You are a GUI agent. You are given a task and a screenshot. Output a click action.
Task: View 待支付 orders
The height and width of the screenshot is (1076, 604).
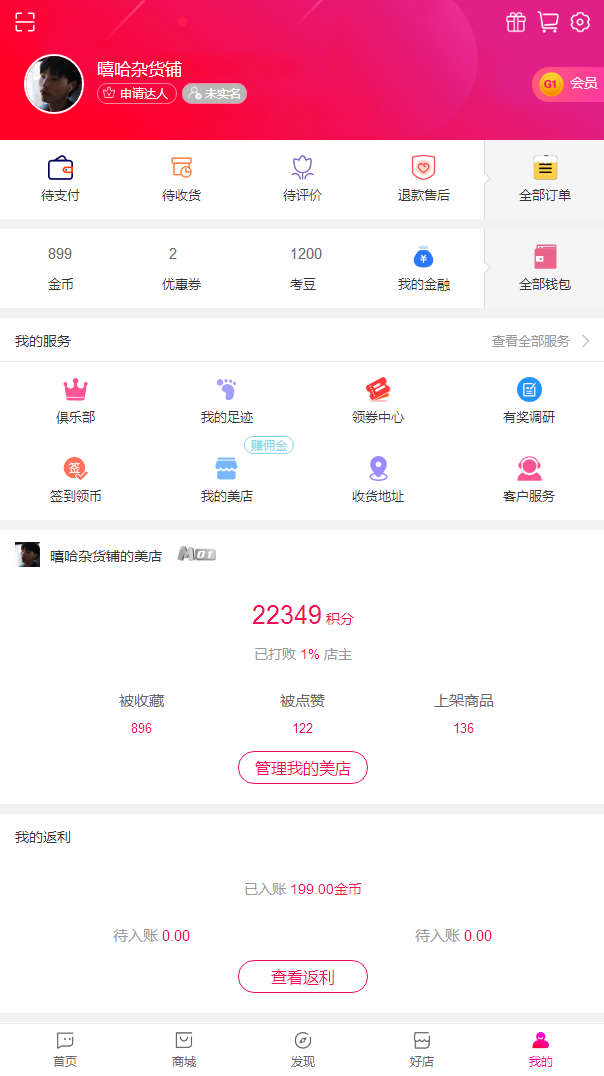tap(60, 180)
